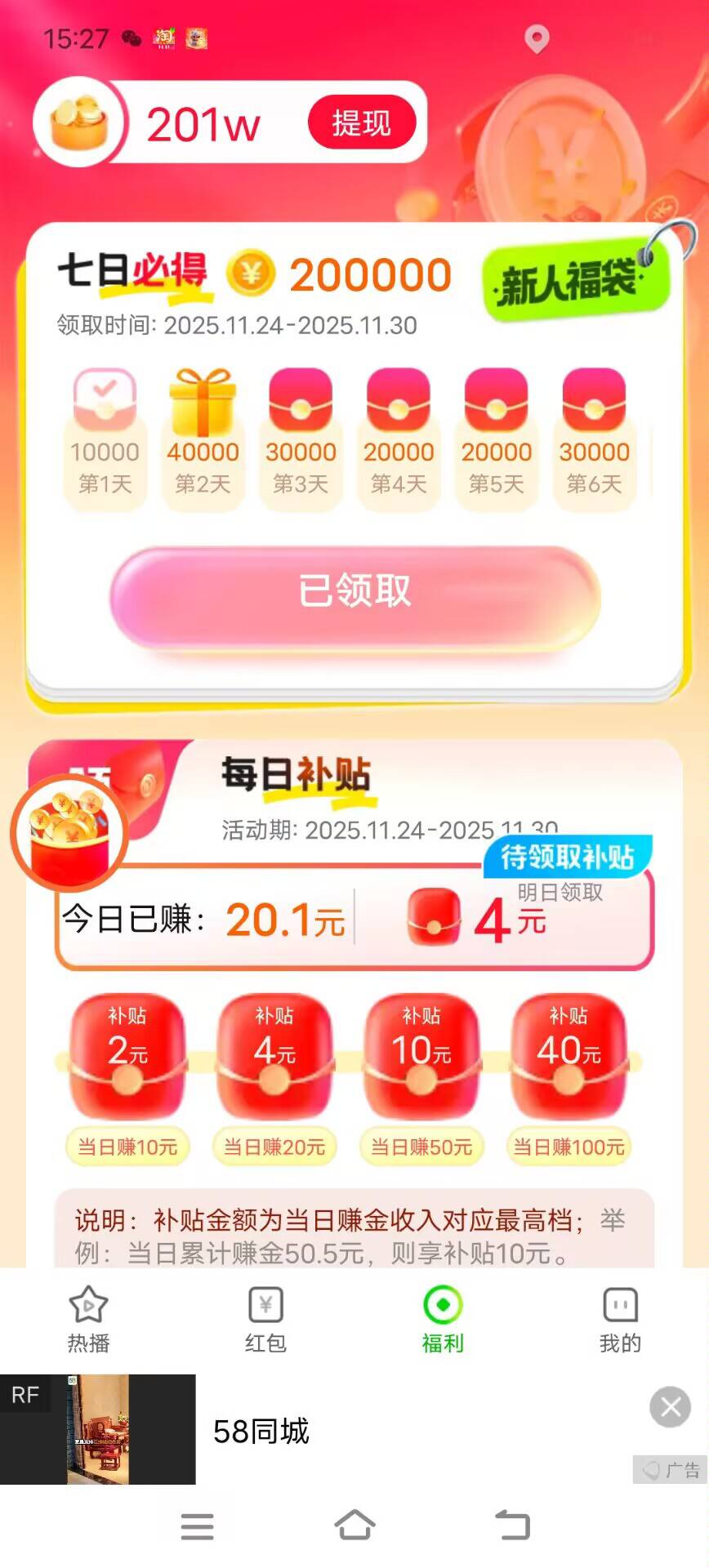Tap the 提现 withdraw button

tap(361, 123)
